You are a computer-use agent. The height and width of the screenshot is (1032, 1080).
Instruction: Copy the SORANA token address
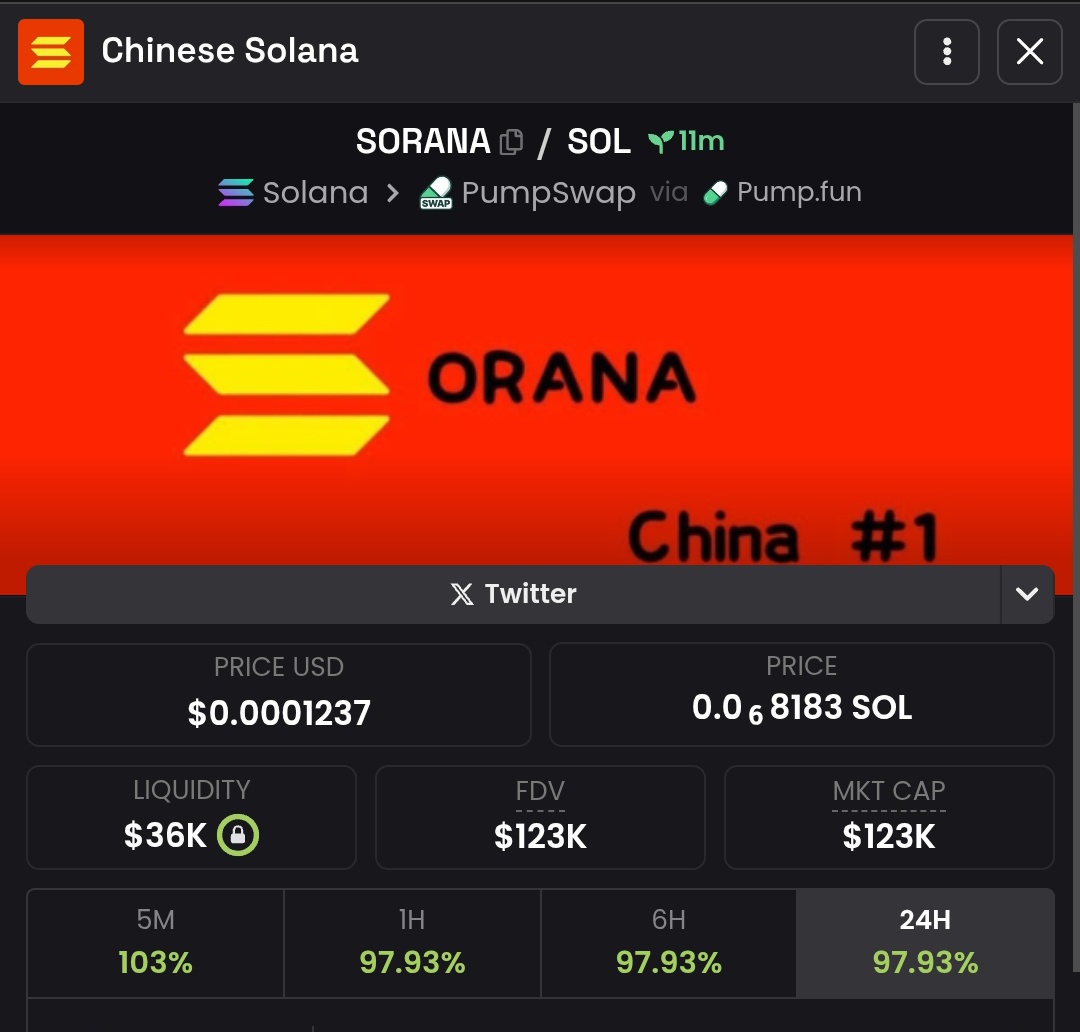(x=511, y=142)
